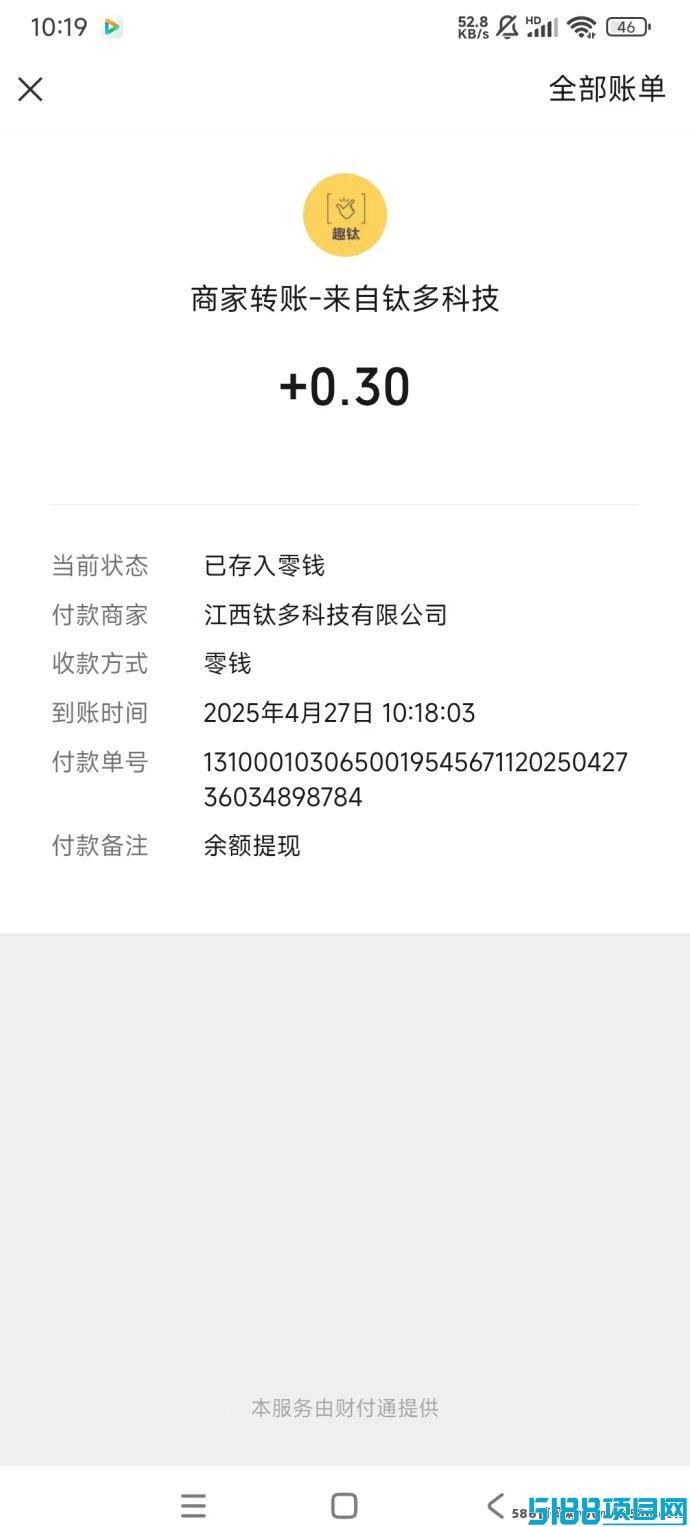
Task: Open 全部账单 (all bills)
Action: point(606,89)
